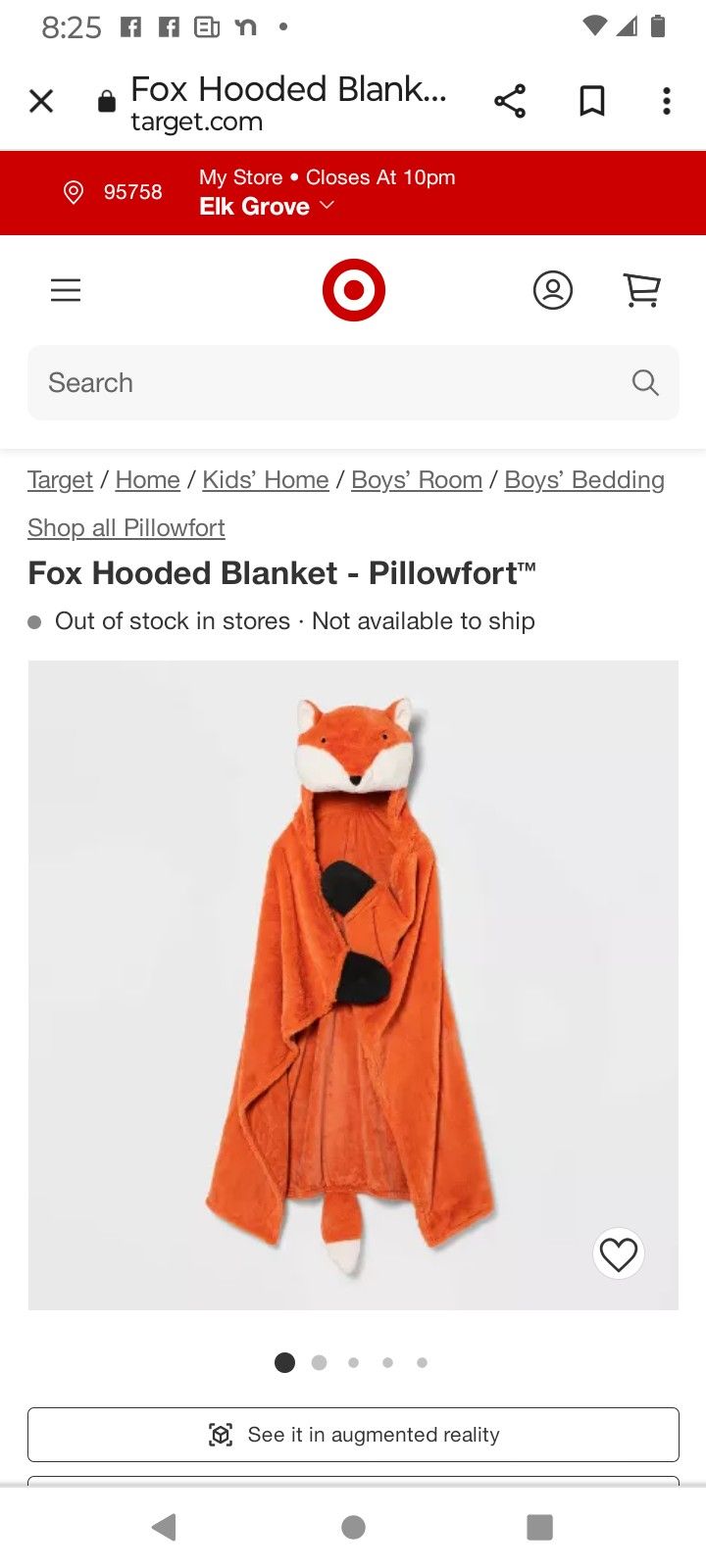This screenshot has height=1568, width=706.
Task: Expand the Elk Grove store dropdown
Action: (267, 207)
